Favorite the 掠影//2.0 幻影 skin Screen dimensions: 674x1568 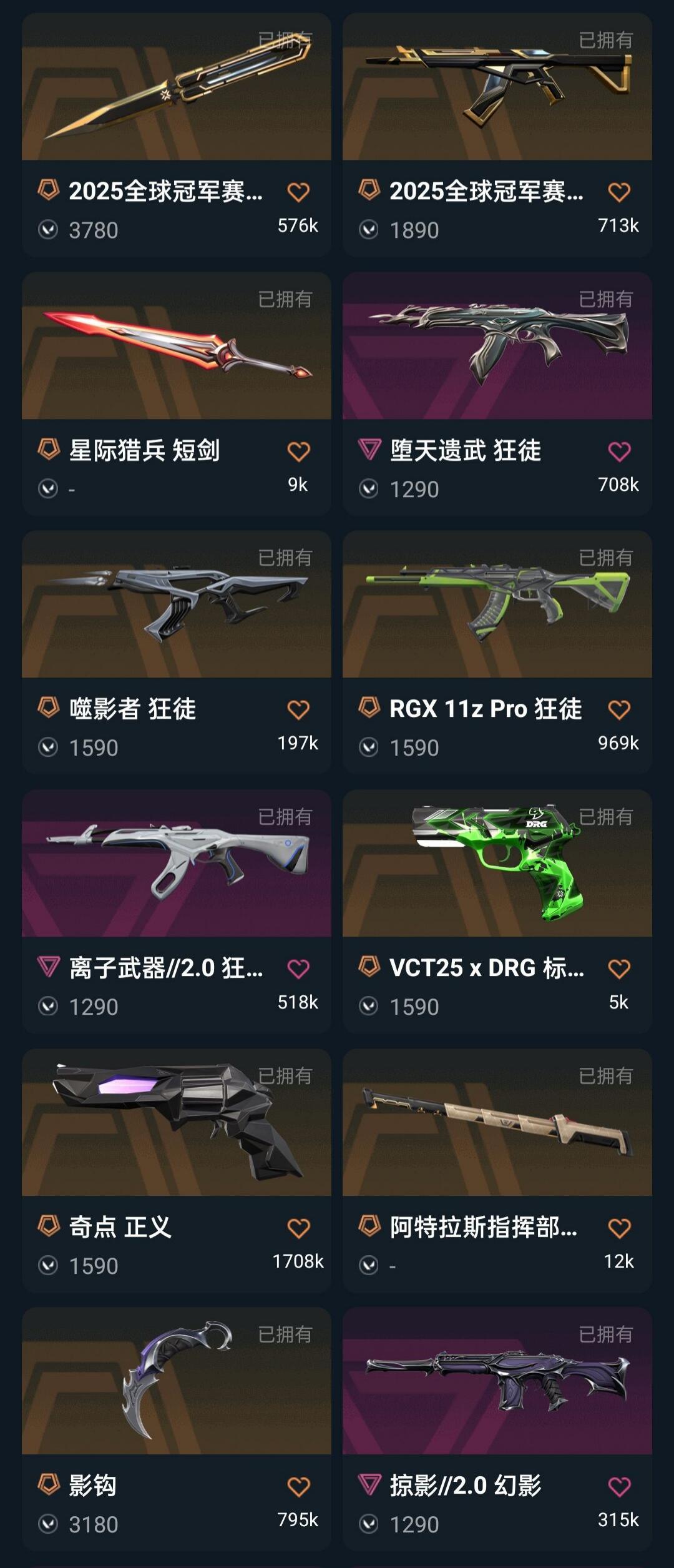tap(619, 1486)
